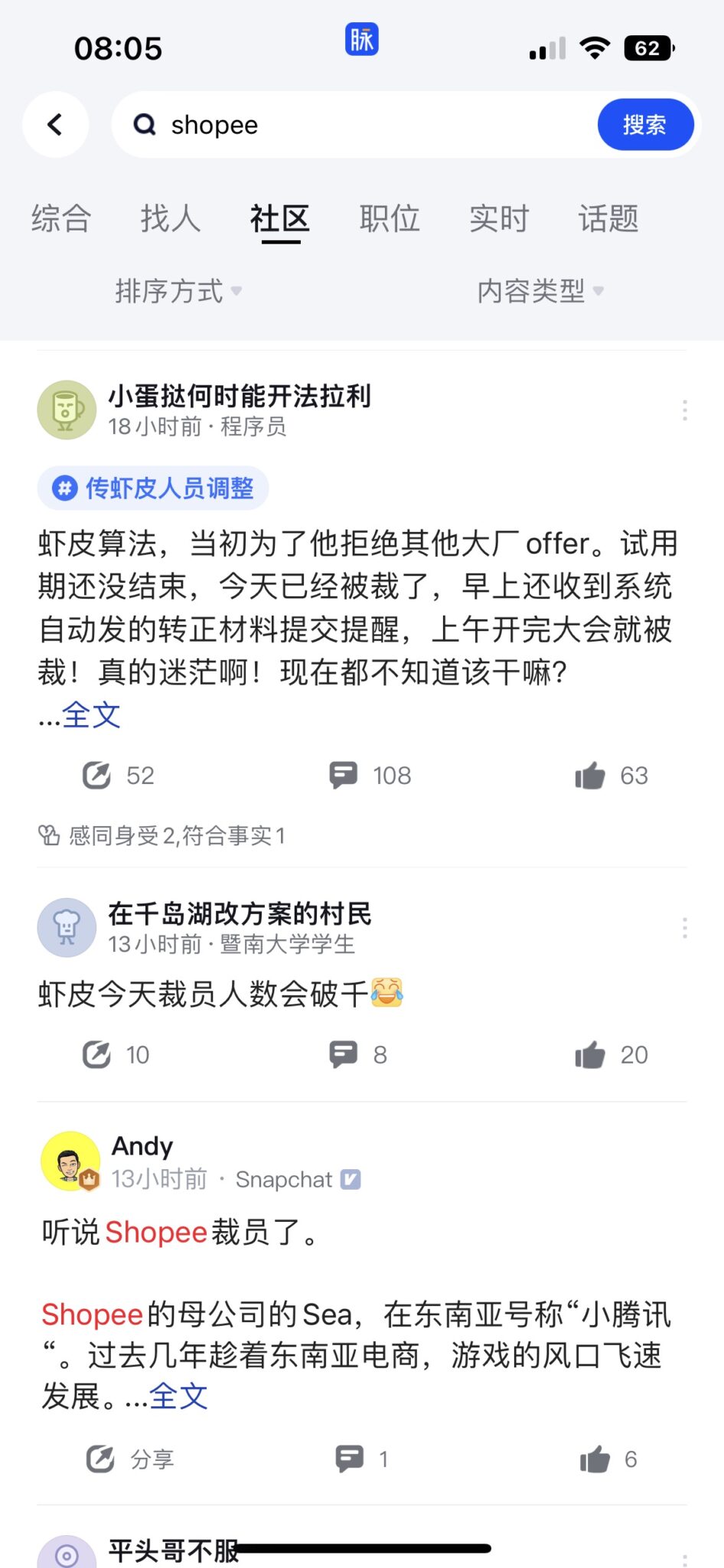
Task: Expand 全文 on the 虾皮算法 post
Action: [x=90, y=715]
